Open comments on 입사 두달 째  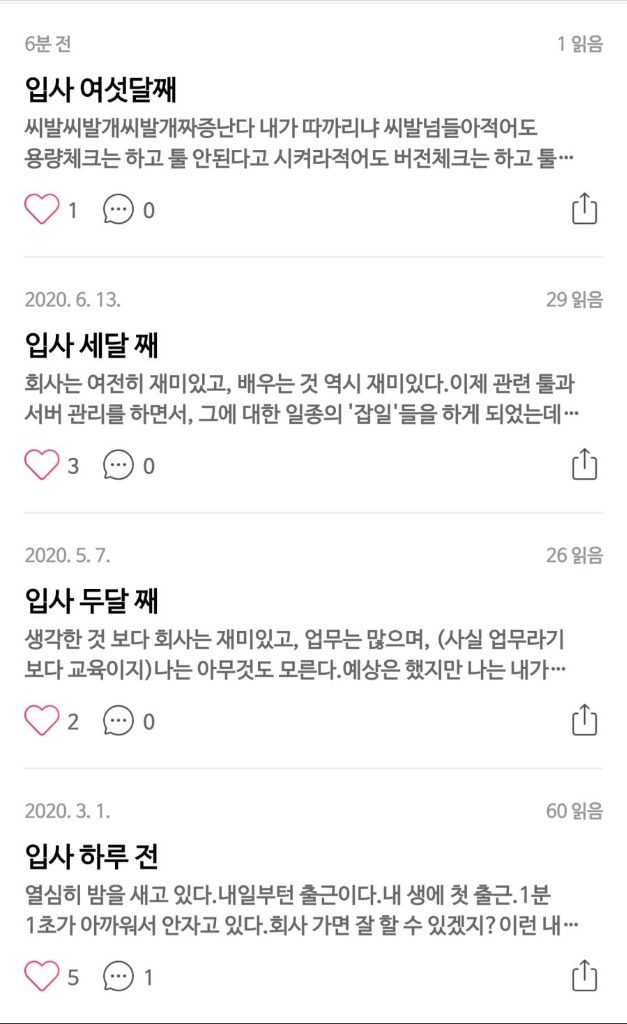coord(118,721)
